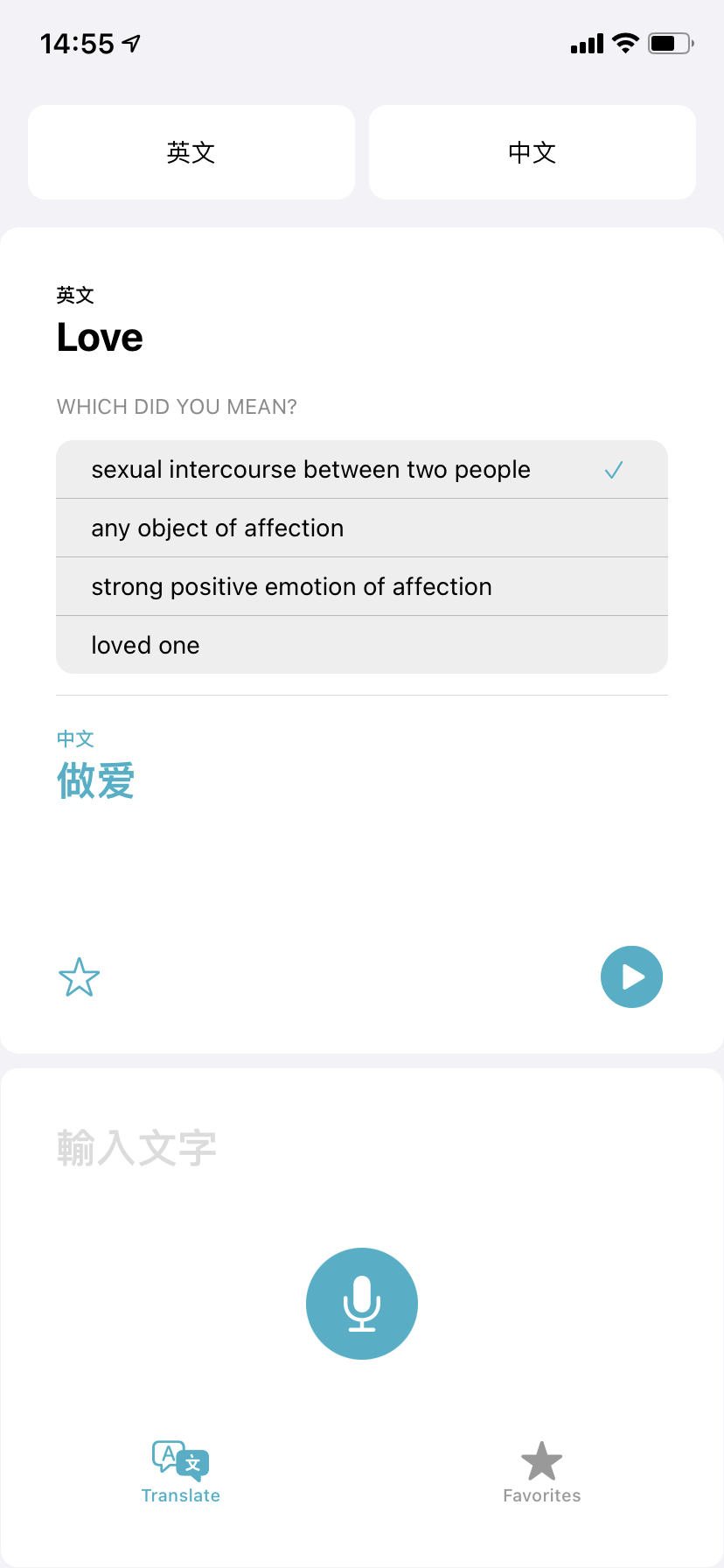
Task: Choose 'strong positive emotion of affection'
Action: coord(362,586)
